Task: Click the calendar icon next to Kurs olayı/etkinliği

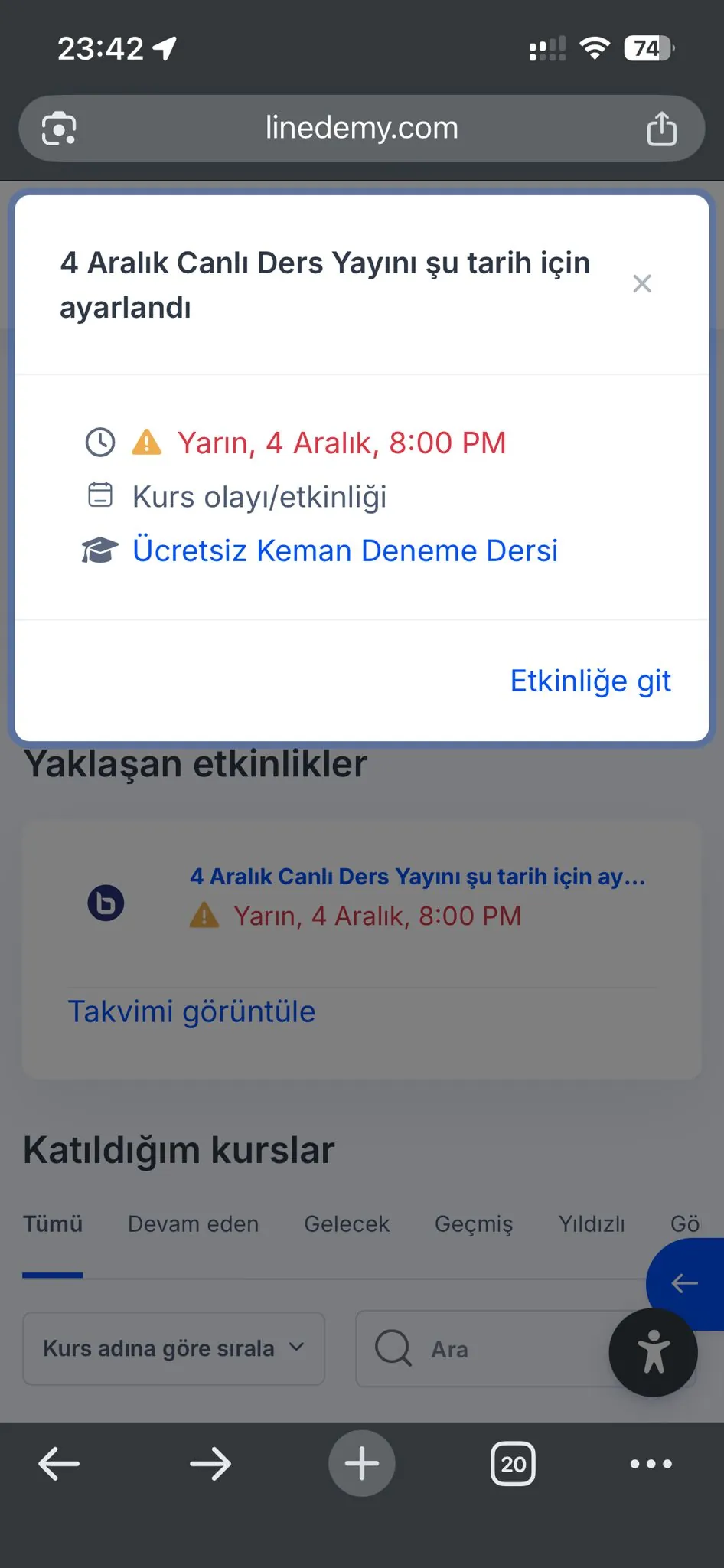Action: (x=101, y=496)
